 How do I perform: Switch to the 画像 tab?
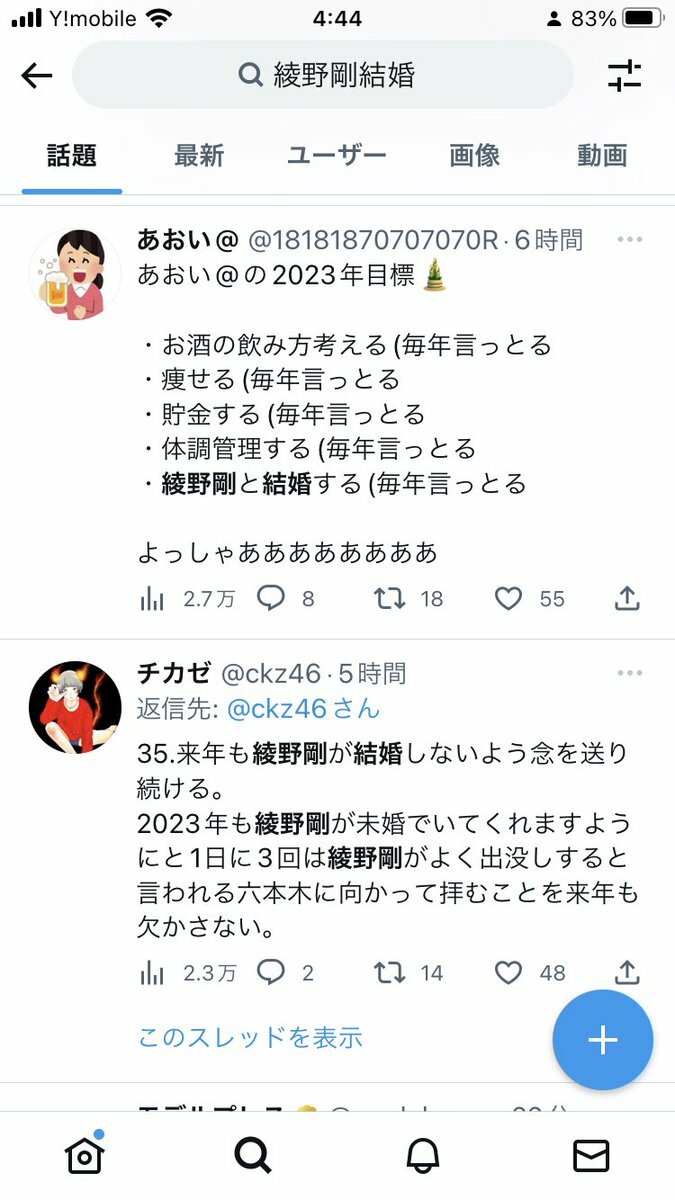tap(474, 156)
